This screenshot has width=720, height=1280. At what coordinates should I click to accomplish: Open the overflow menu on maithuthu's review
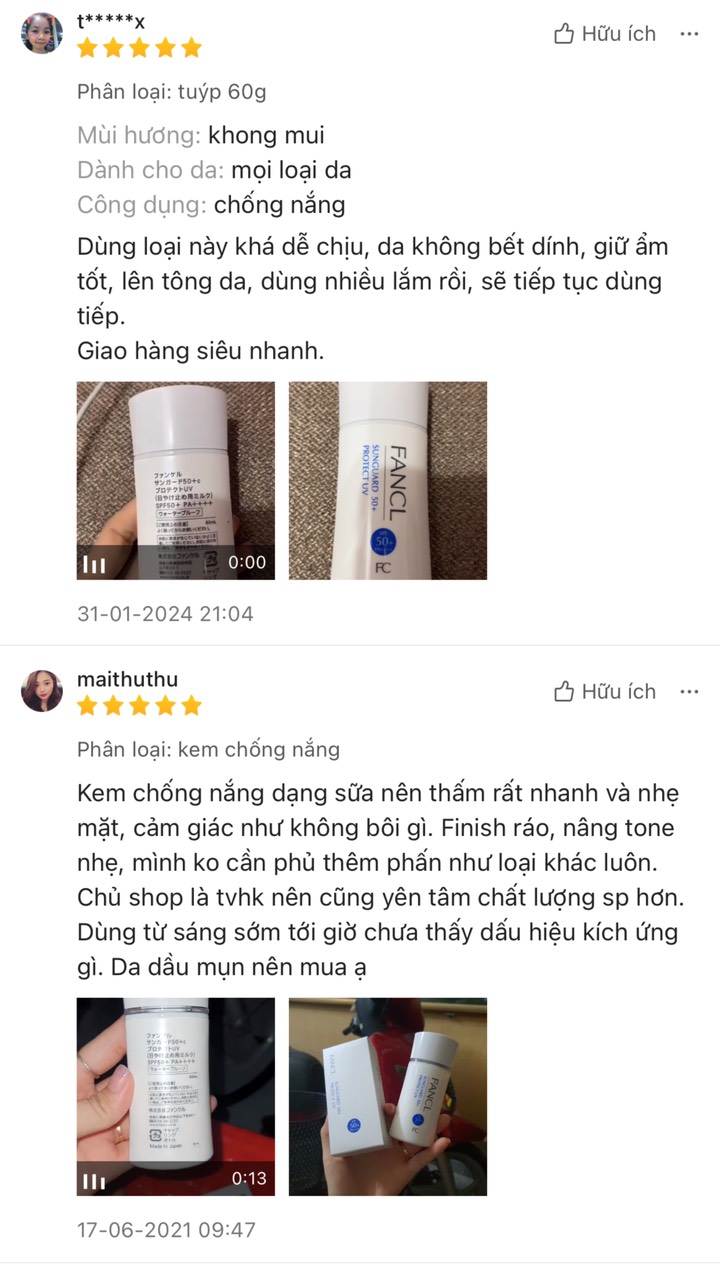[689, 692]
